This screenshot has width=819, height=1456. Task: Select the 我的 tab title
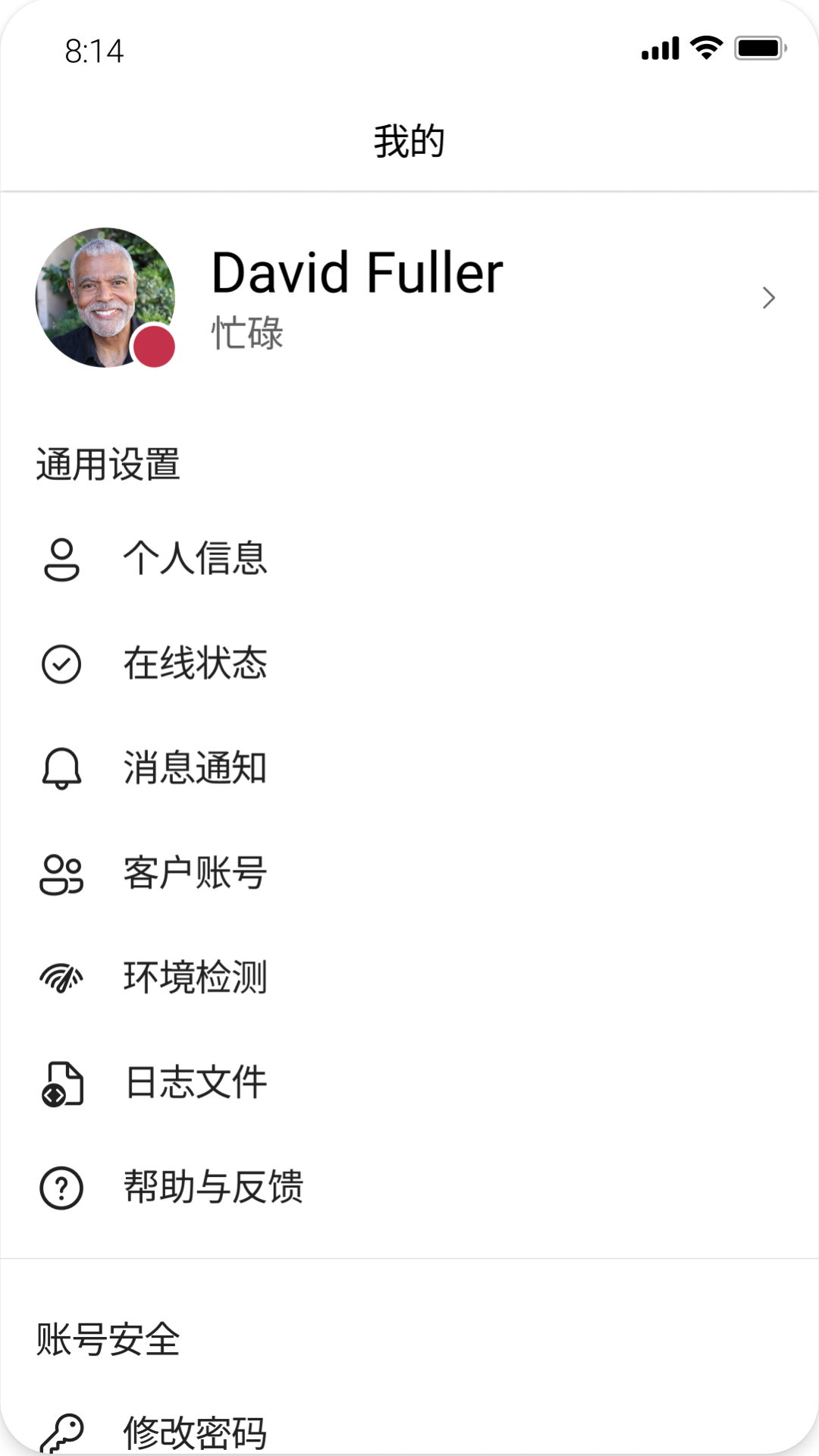pos(409,138)
